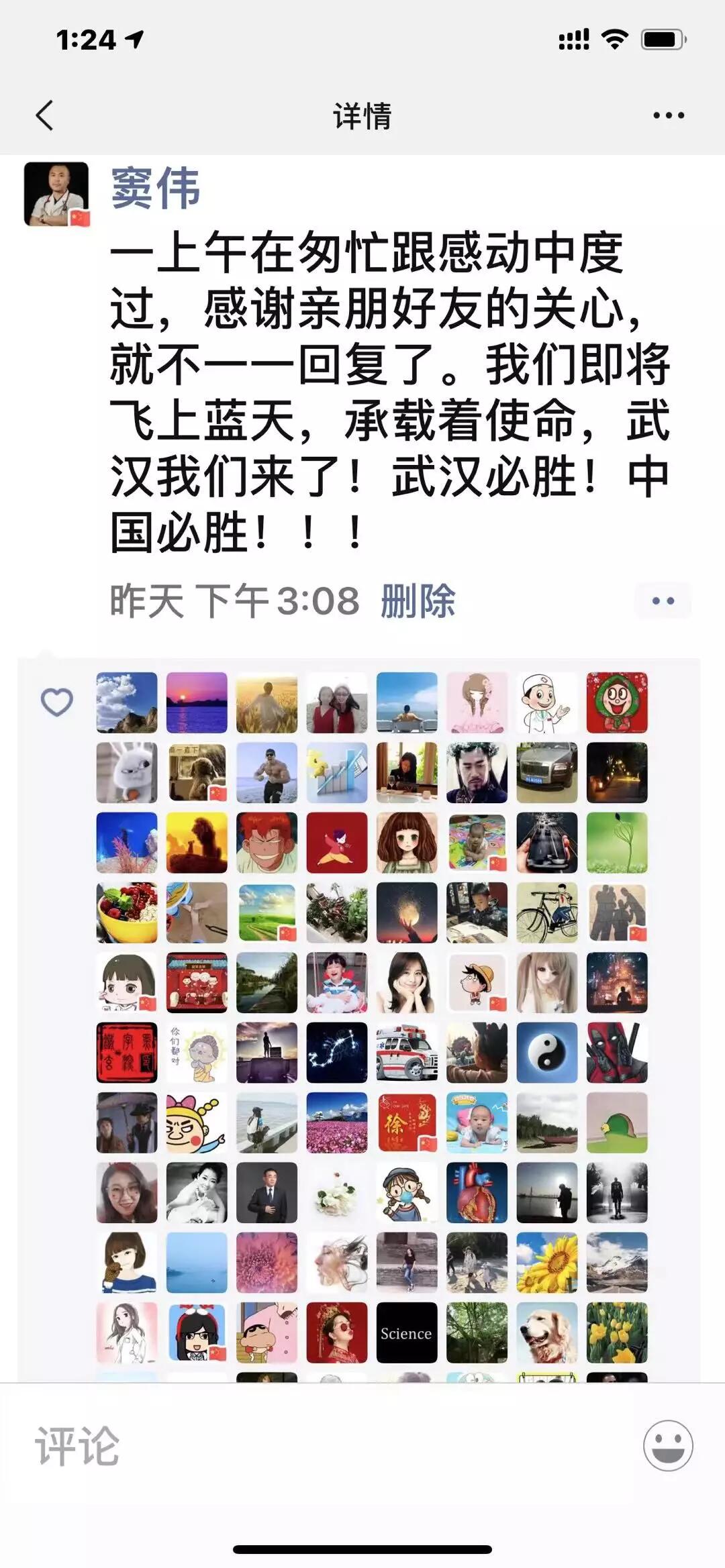This screenshot has height=1568, width=725.
Task: Open the cartoon doctor avatar liker
Action: point(546,702)
